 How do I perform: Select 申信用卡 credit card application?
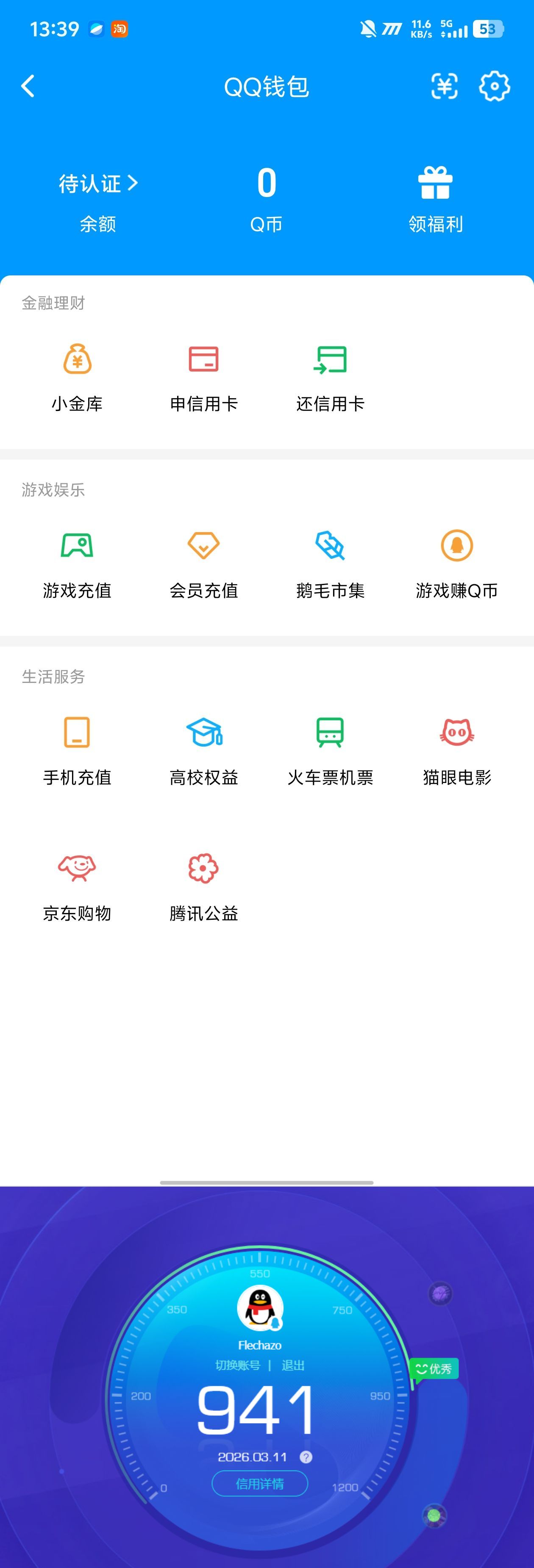(x=203, y=375)
